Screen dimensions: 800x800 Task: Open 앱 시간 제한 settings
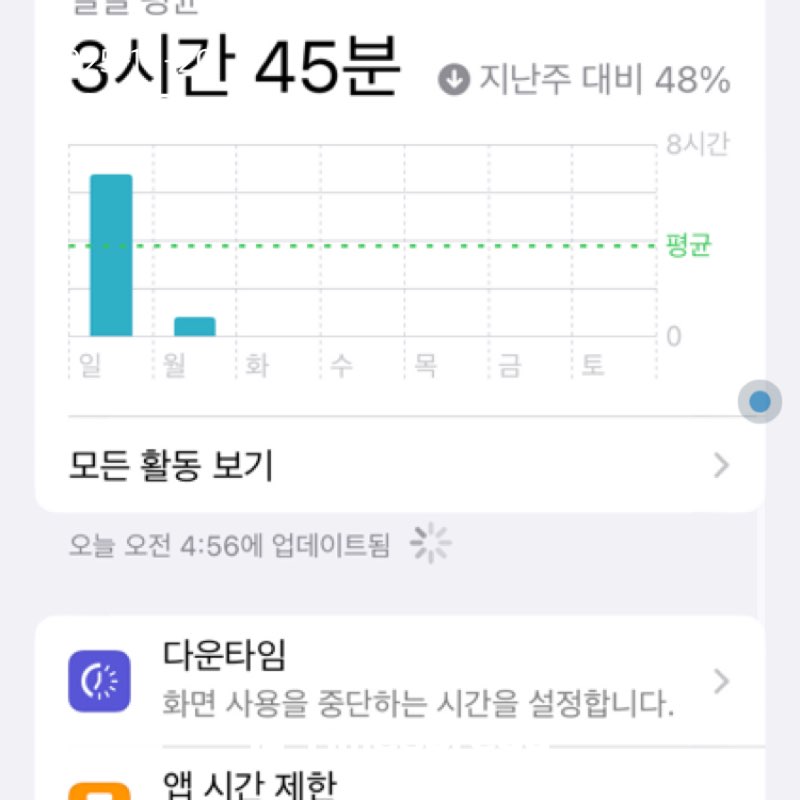400,782
